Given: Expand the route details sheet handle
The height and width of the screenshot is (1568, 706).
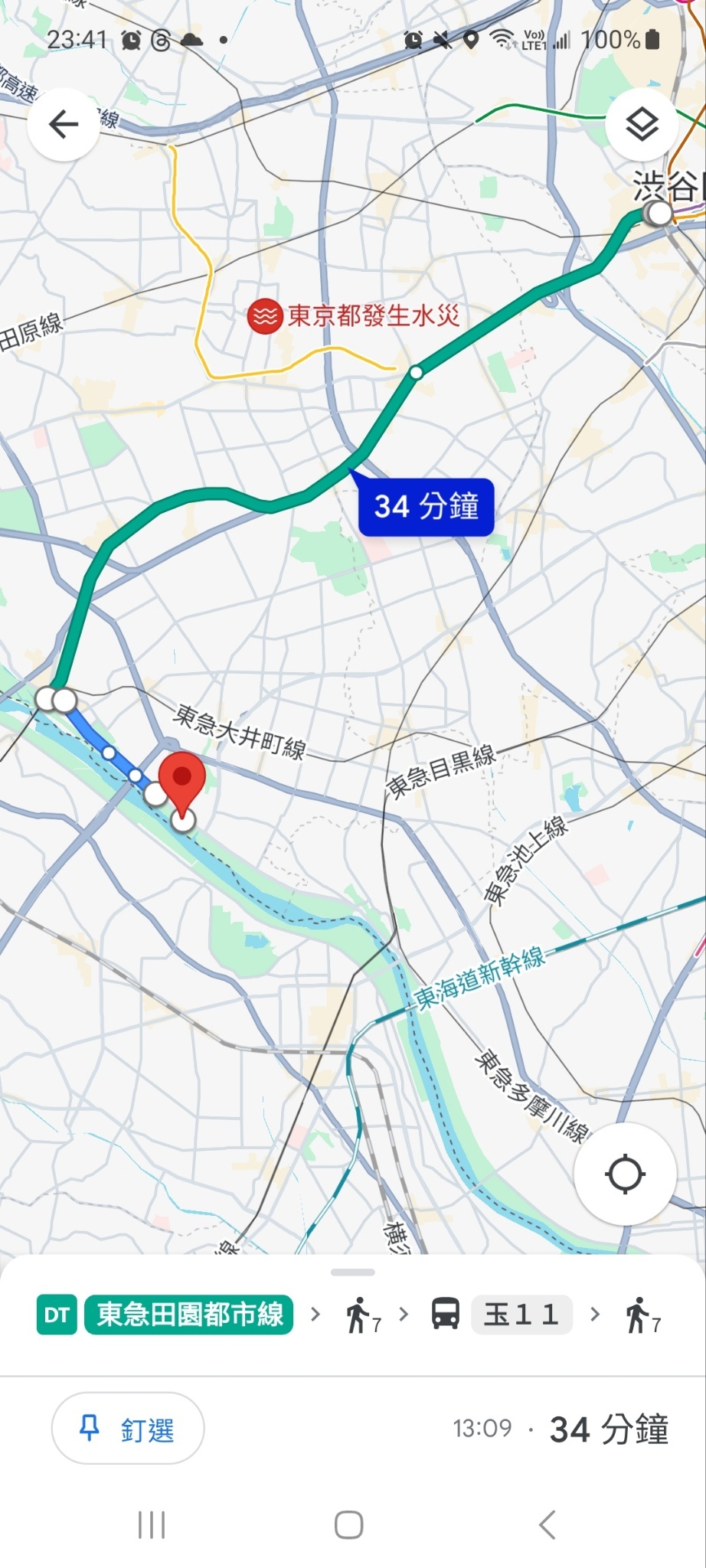Looking at the screenshot, I should click(x=353, y=1272).
